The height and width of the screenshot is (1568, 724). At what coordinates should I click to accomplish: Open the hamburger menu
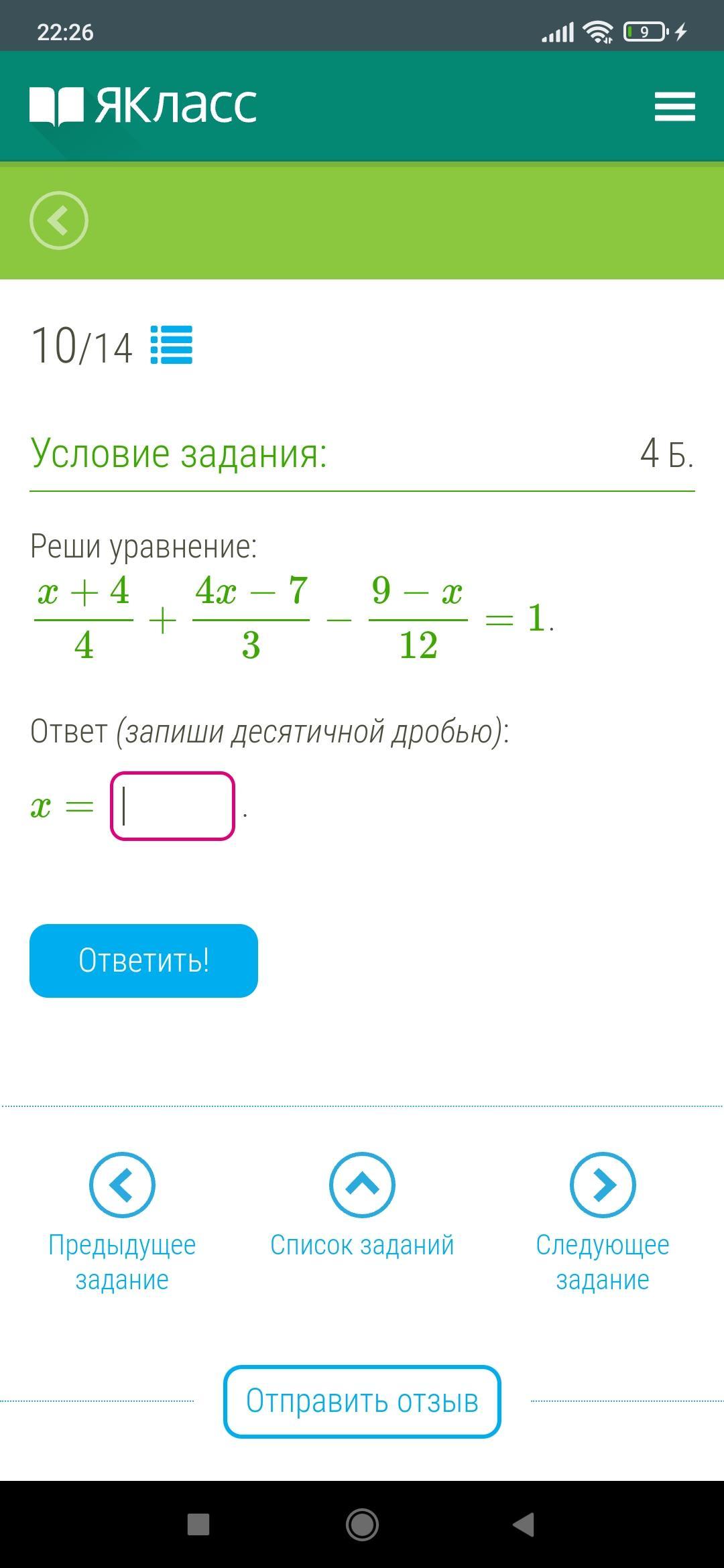tap(674, 107)
